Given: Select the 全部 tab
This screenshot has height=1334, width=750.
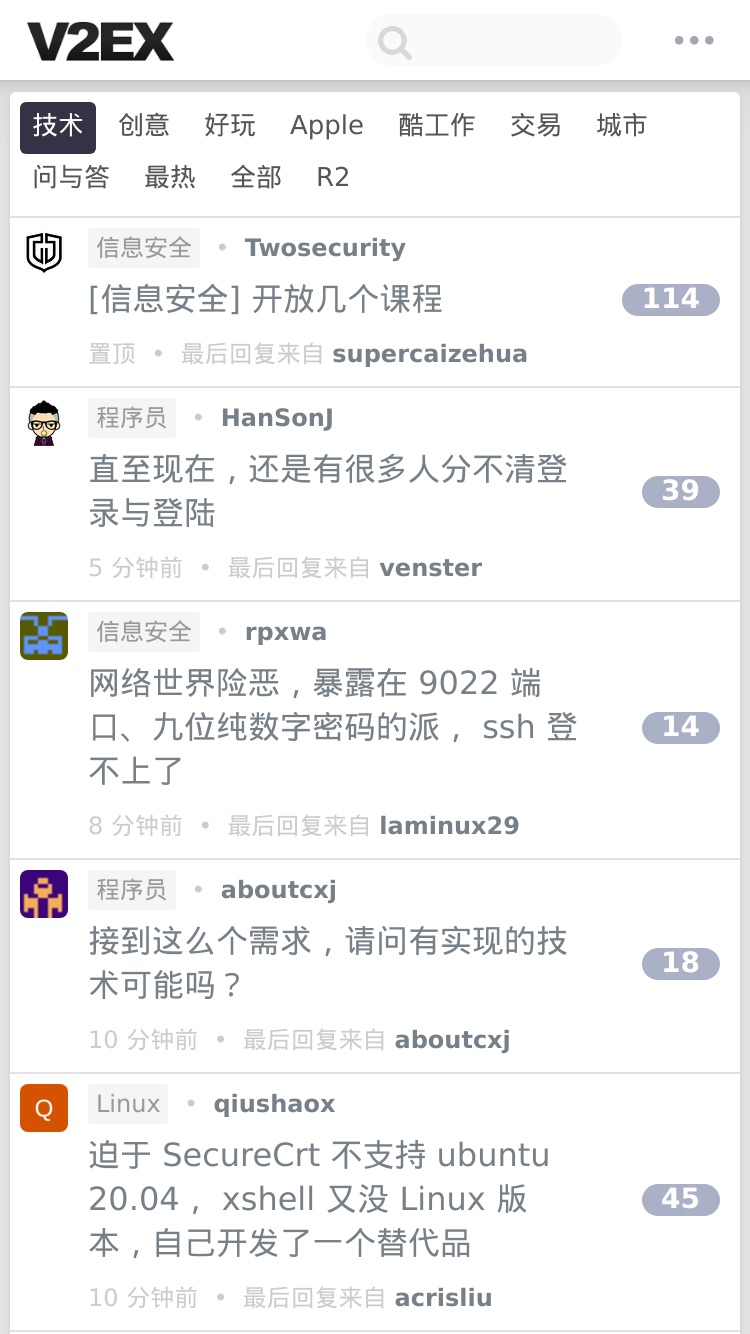Looking at the screenshot, I should (256, 177).
